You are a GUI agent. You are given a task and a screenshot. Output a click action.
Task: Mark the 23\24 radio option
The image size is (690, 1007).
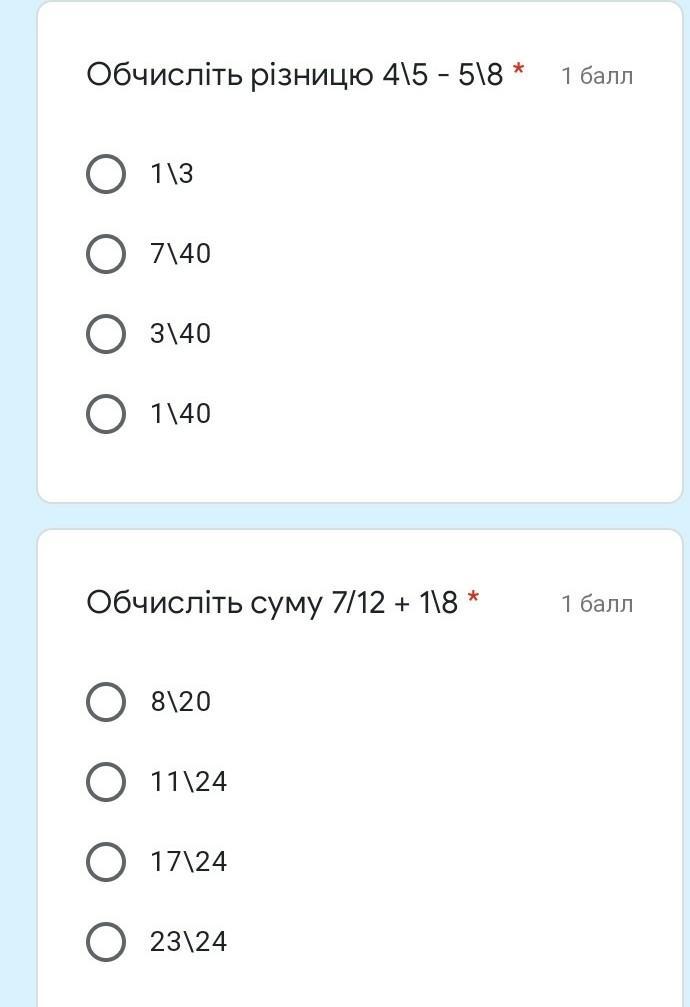click(x=106, y=941)
